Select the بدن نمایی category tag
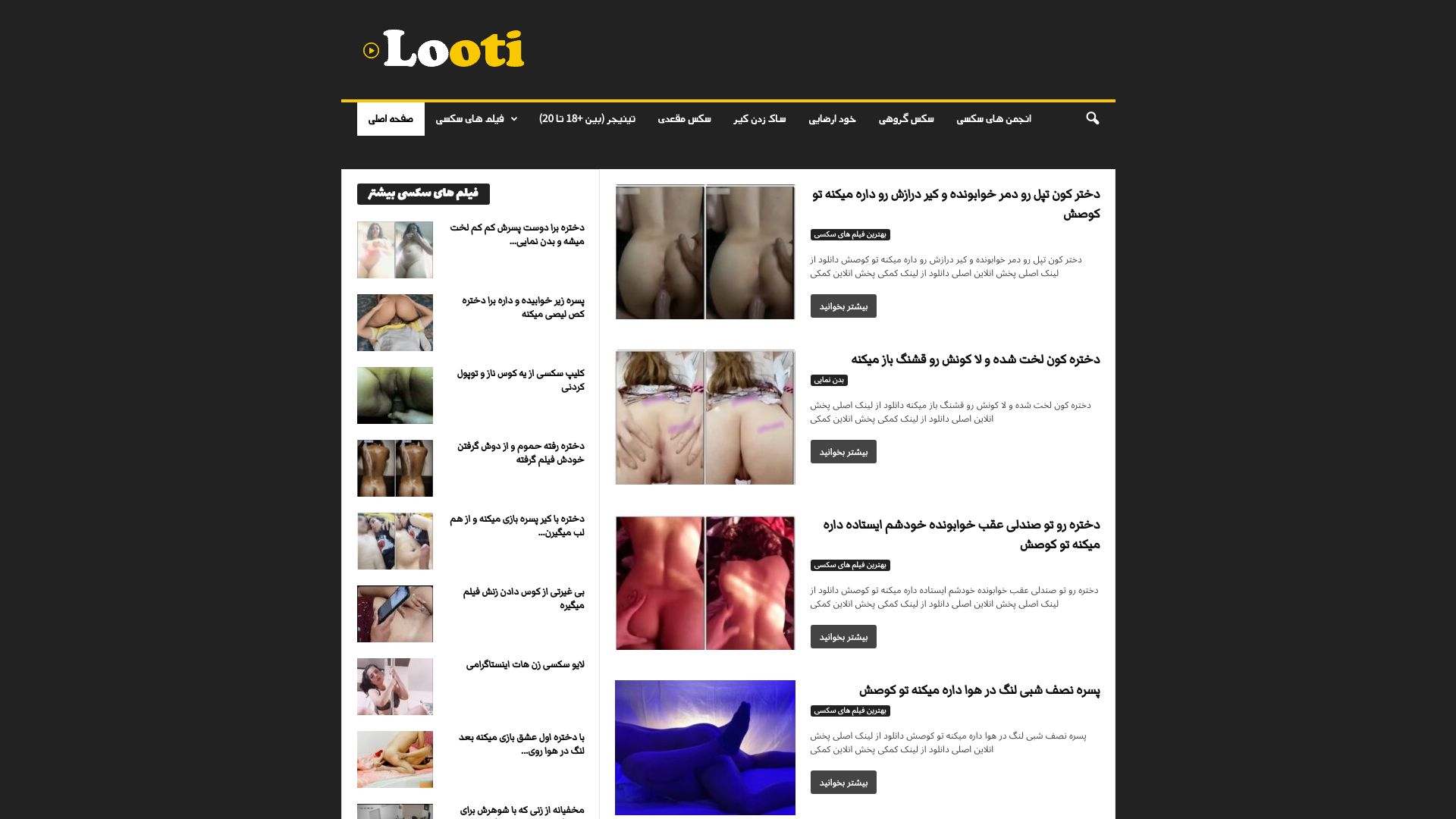Image resolution: width=1456 pixels, height=819 pixels. pos(829,381)
